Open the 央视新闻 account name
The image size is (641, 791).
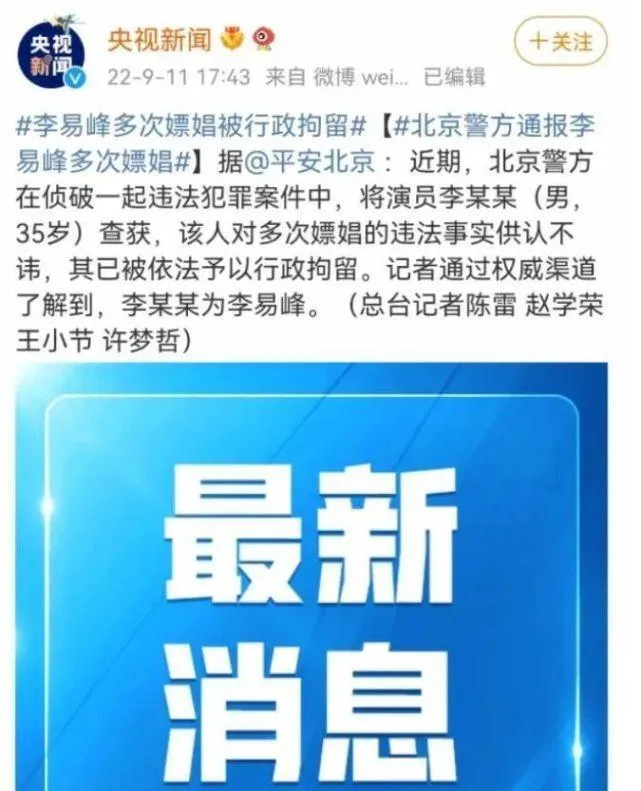(x=159, y=38)
